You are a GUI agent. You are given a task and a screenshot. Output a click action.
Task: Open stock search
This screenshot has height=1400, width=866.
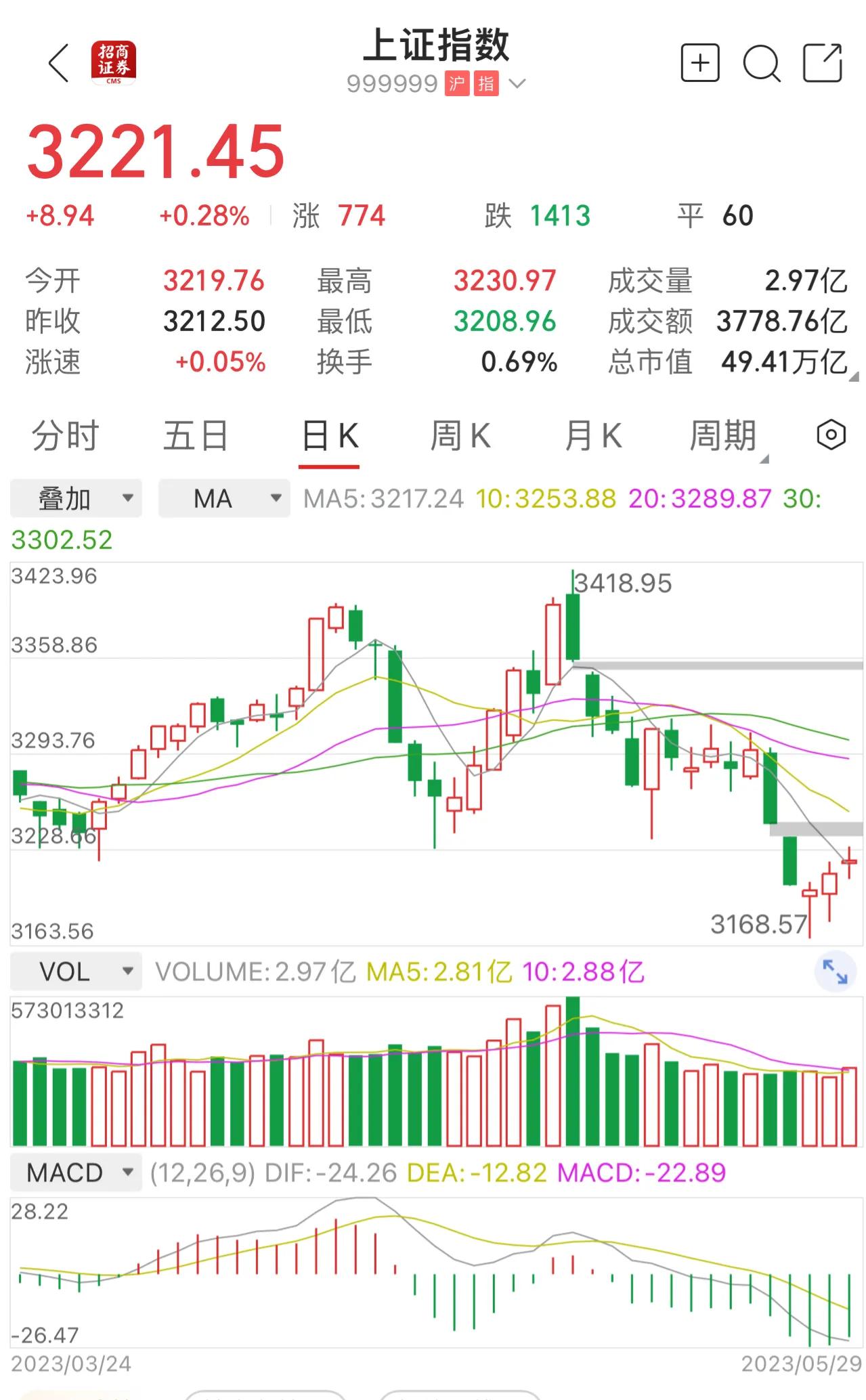(762, 62)
